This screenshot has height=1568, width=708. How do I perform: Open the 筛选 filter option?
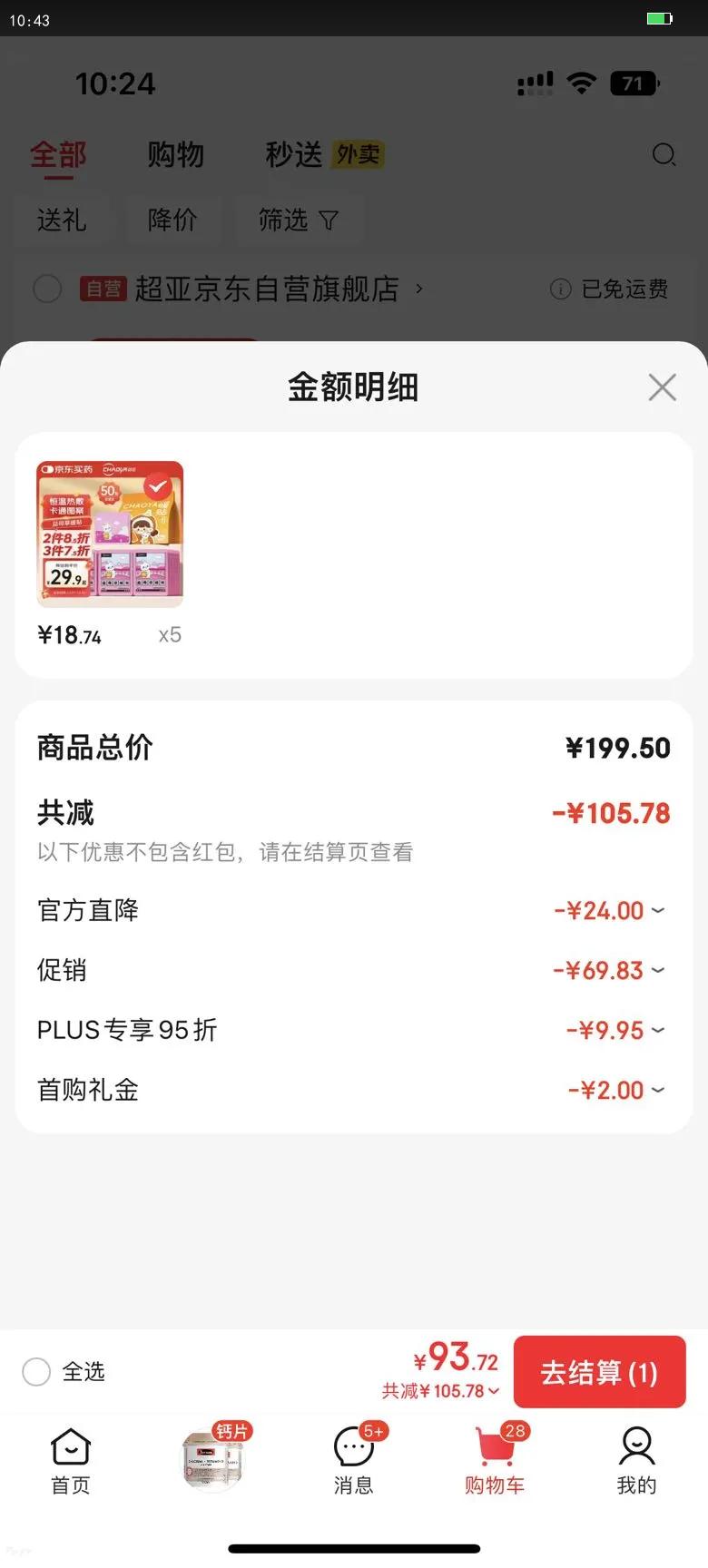pyautogui.click(x=299, y=220)
